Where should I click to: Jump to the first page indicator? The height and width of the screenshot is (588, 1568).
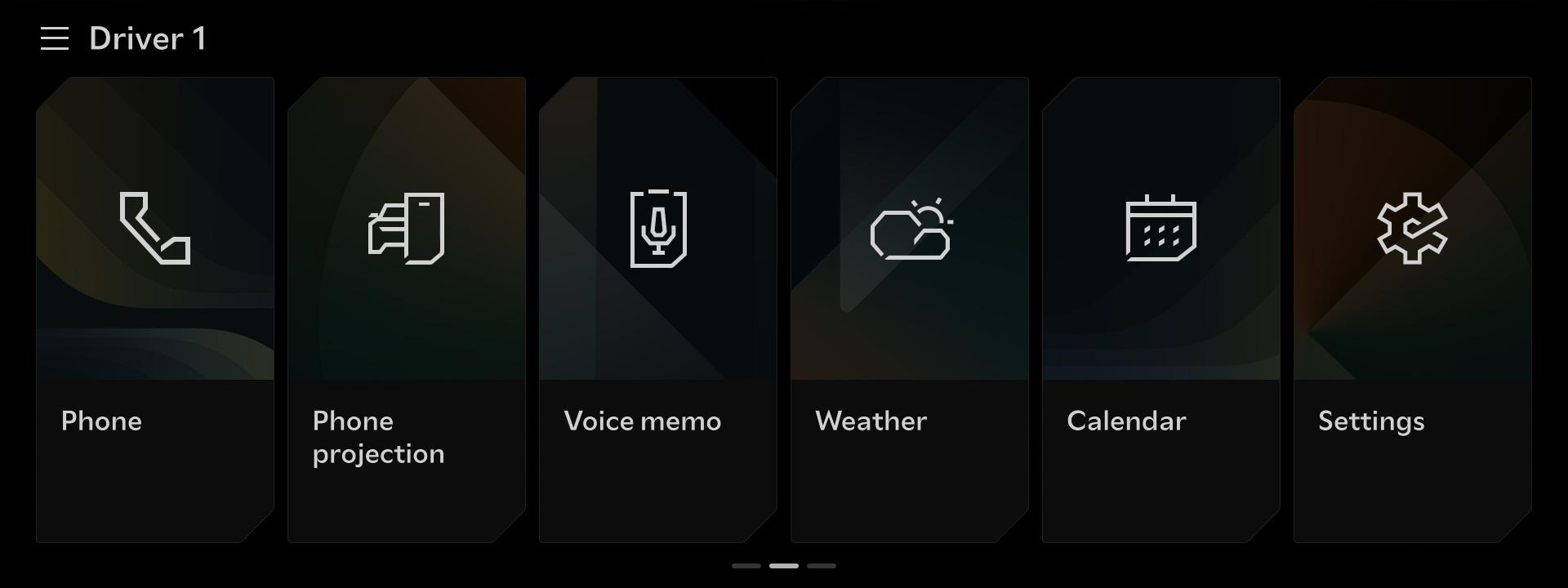[746, 565]
